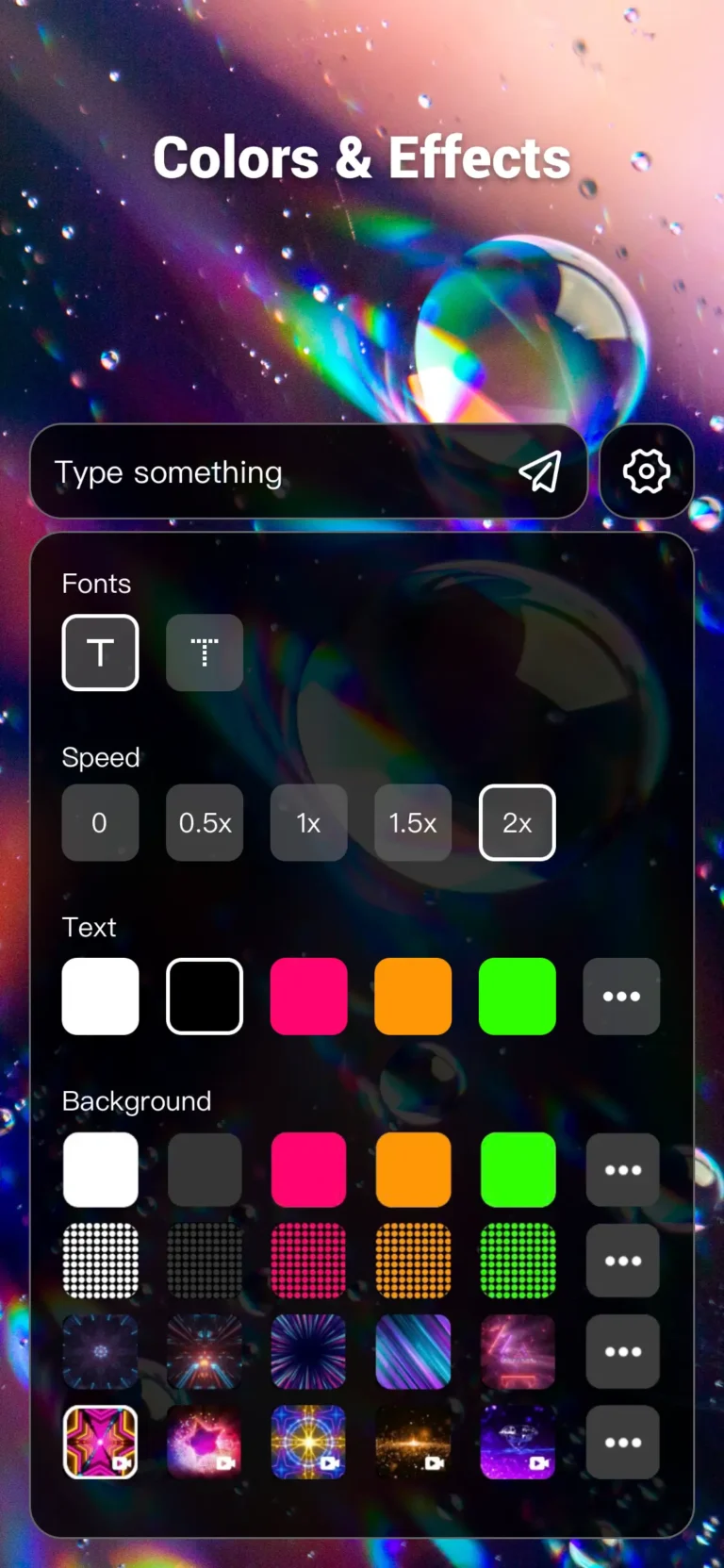This screenshot has width=724, height=1568.
Task: Pick the pink background color
Action: tap(308, 1169)
